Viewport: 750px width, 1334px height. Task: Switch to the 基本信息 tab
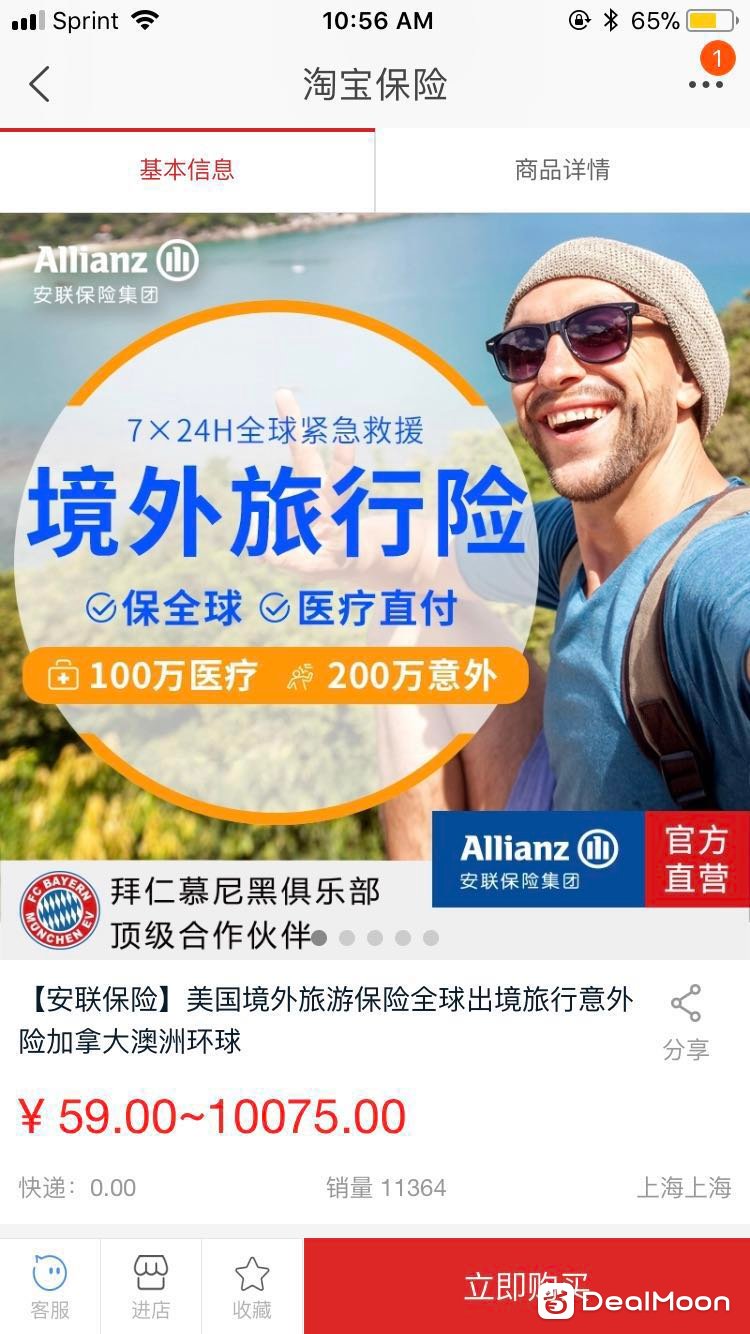coord(187,170)
